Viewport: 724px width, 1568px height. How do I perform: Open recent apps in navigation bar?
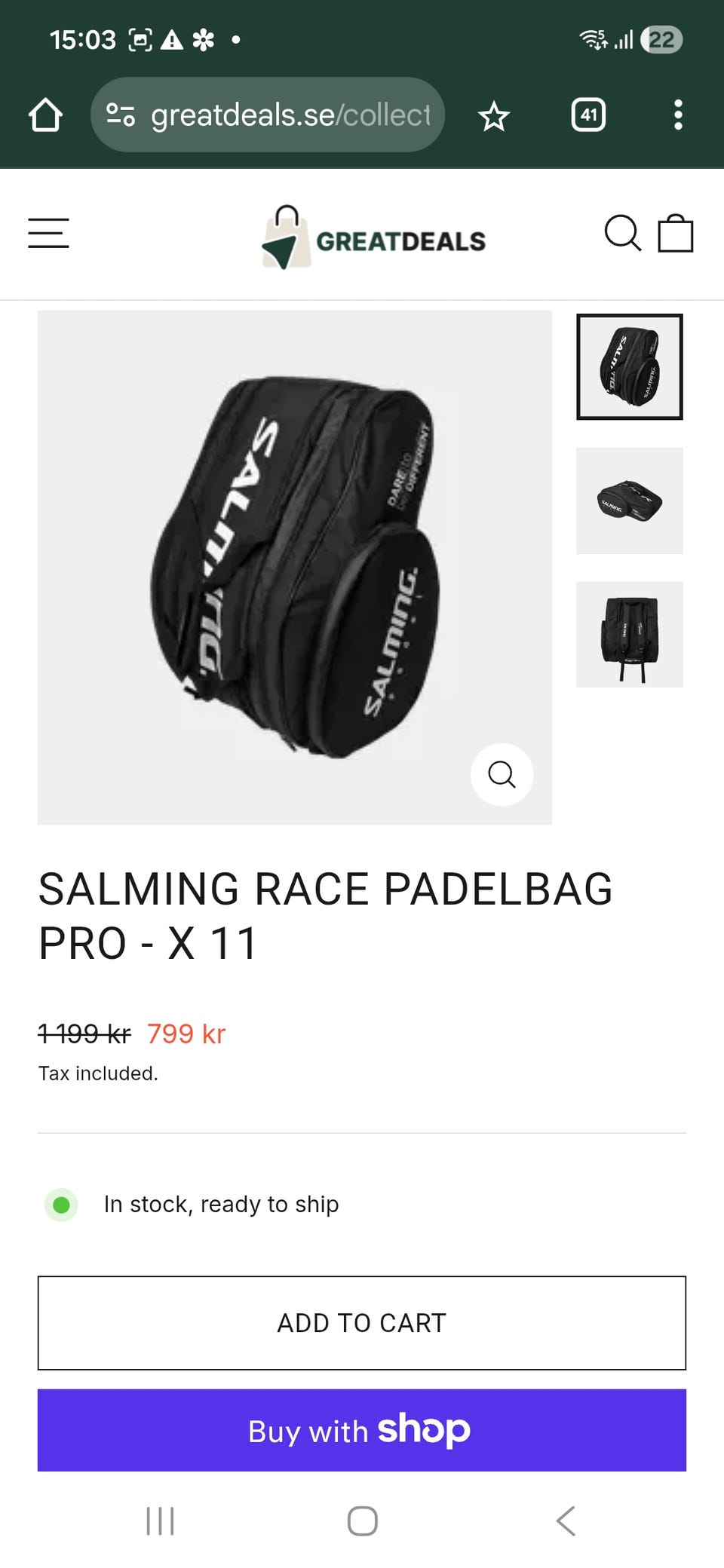(160, 1521)
